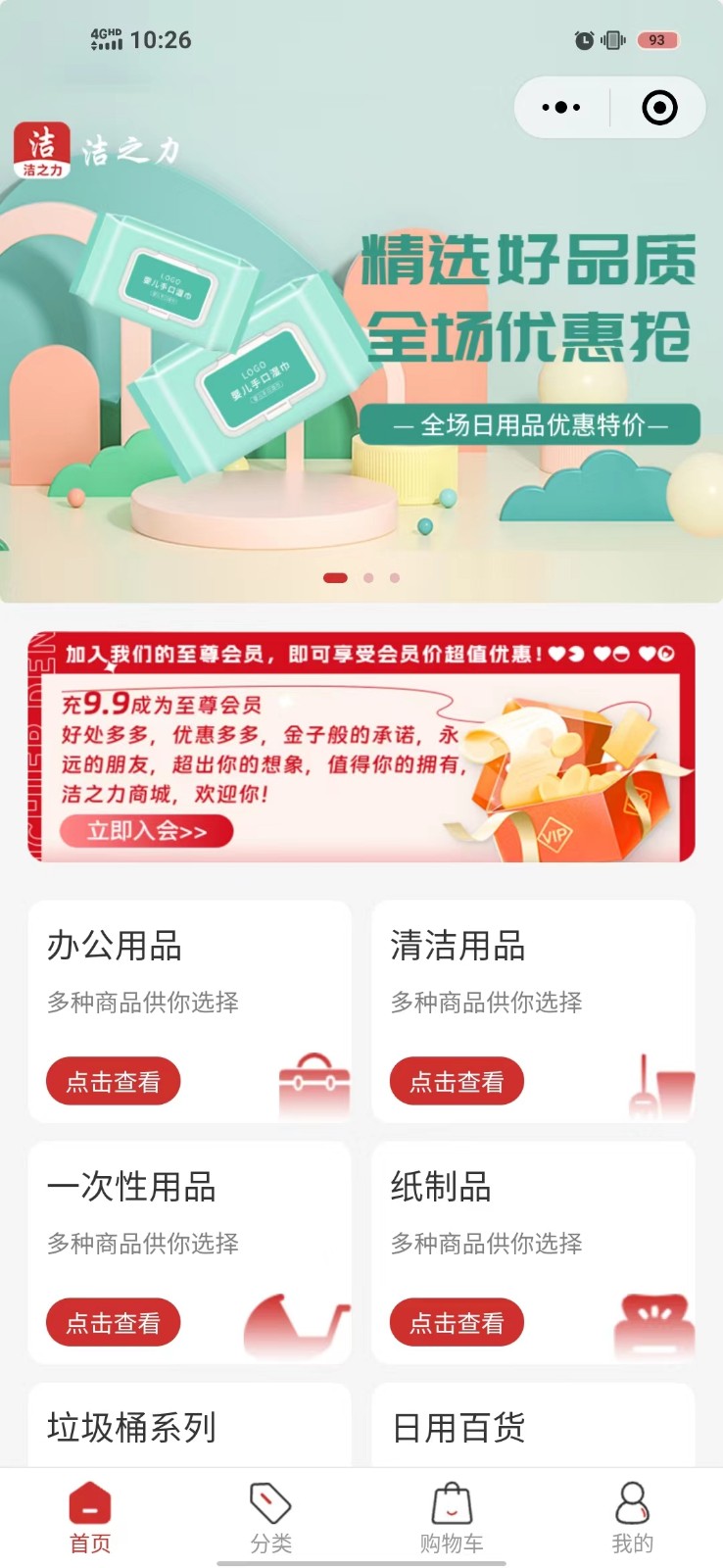Screen dimensions: 723x1568
Task: Switch to the 首页 tab
Action: [x=90, y=1518]
